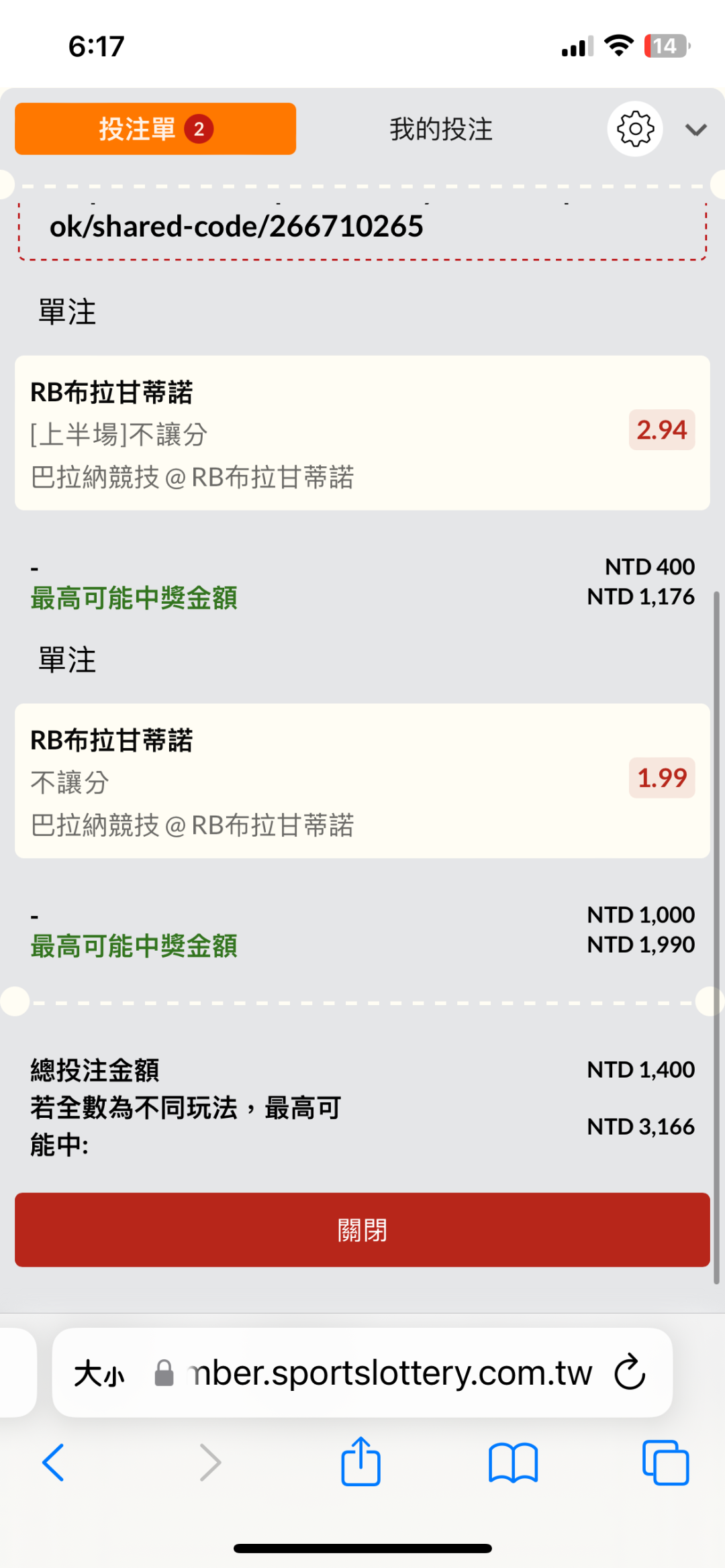Open the 我的投注 tab
Viewport: 725px width, 1568px height.
tap(441, 129)
